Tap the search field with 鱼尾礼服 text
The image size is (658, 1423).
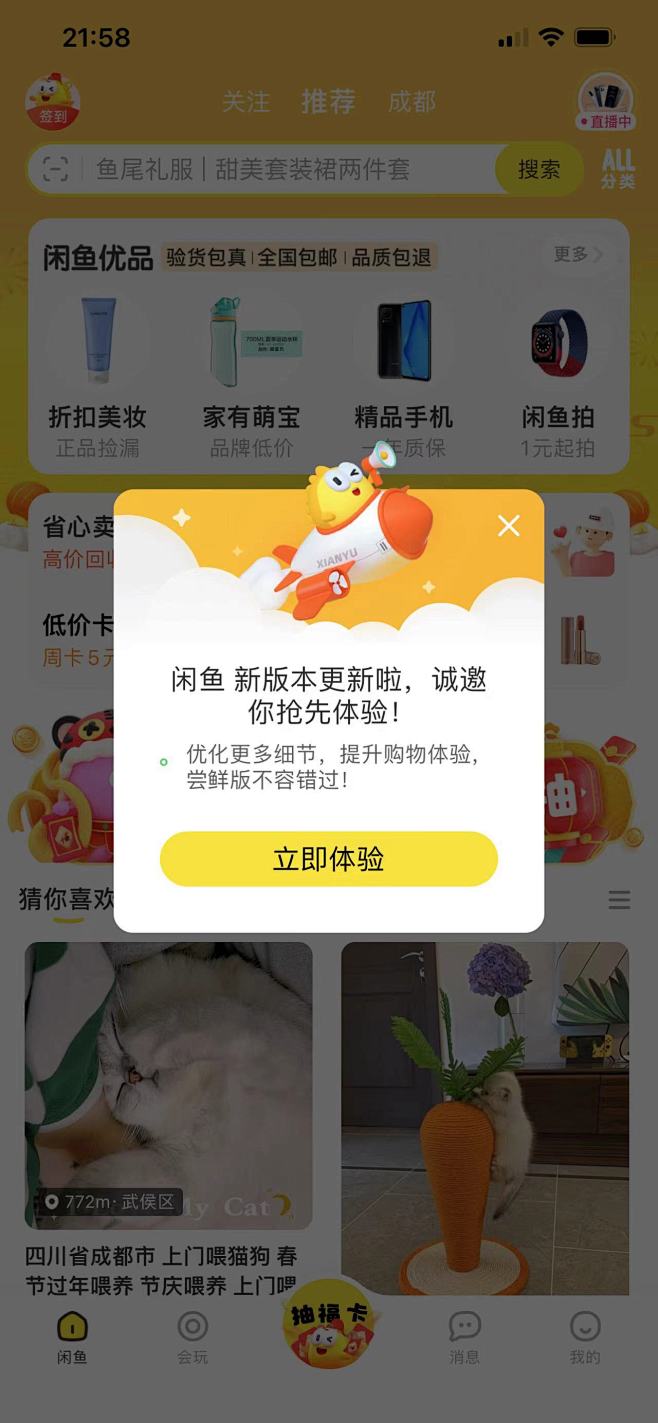coord(270,169)
